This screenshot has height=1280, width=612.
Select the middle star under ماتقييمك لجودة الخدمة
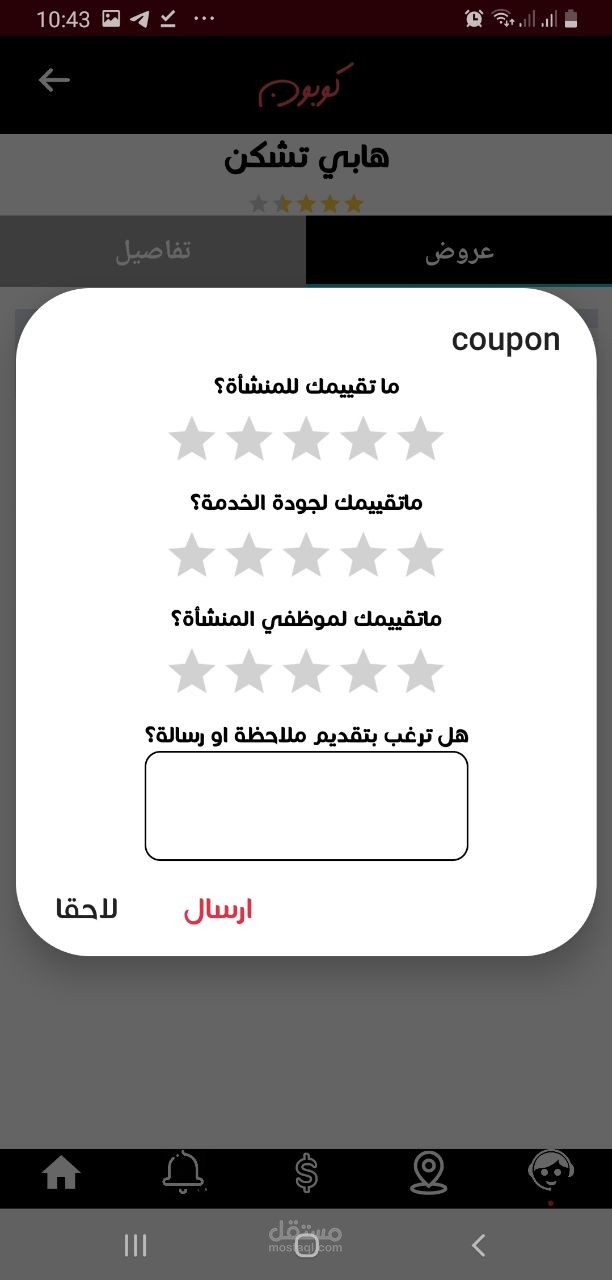(x=306, y=555)
